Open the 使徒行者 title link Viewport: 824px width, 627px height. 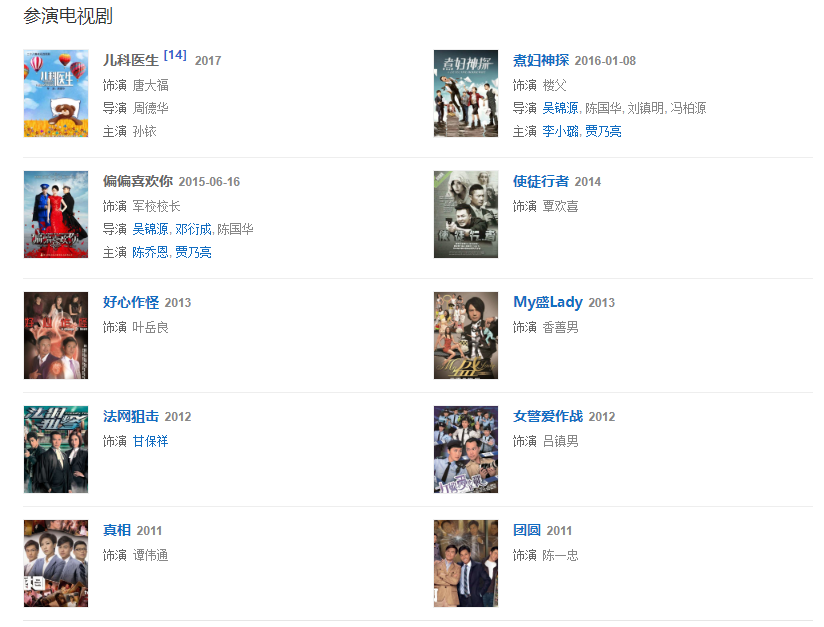point(540,181)
